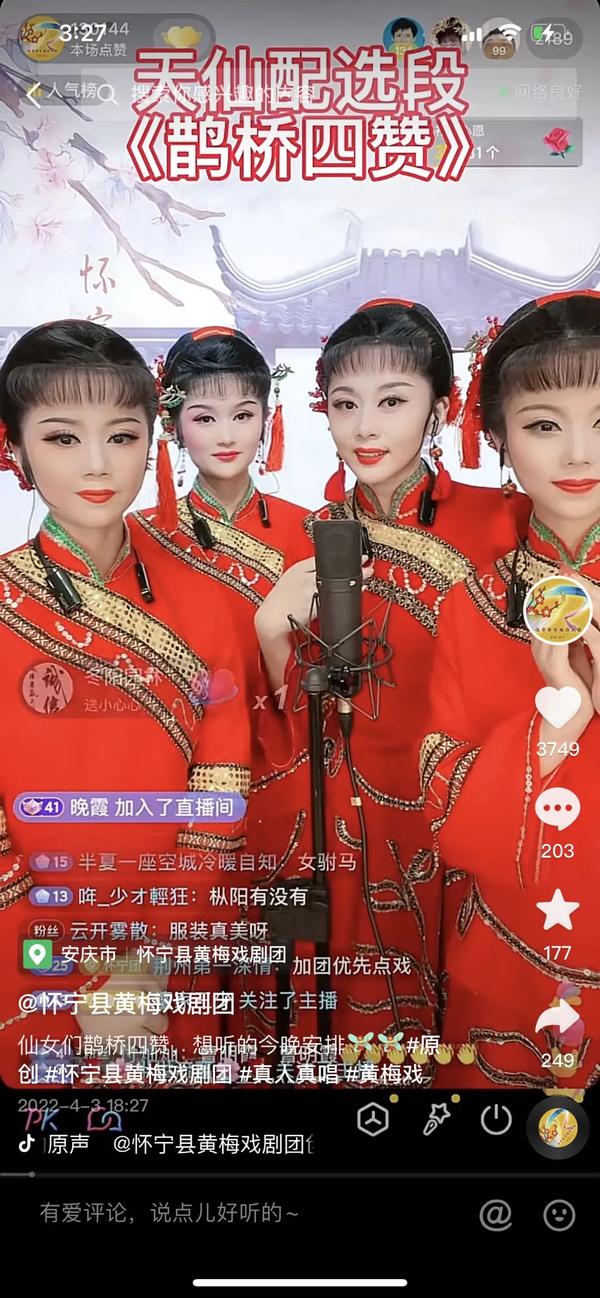Tap the 有爱评论 comment input field
Screen dimensions: 600x1298
coord(170,1213)
